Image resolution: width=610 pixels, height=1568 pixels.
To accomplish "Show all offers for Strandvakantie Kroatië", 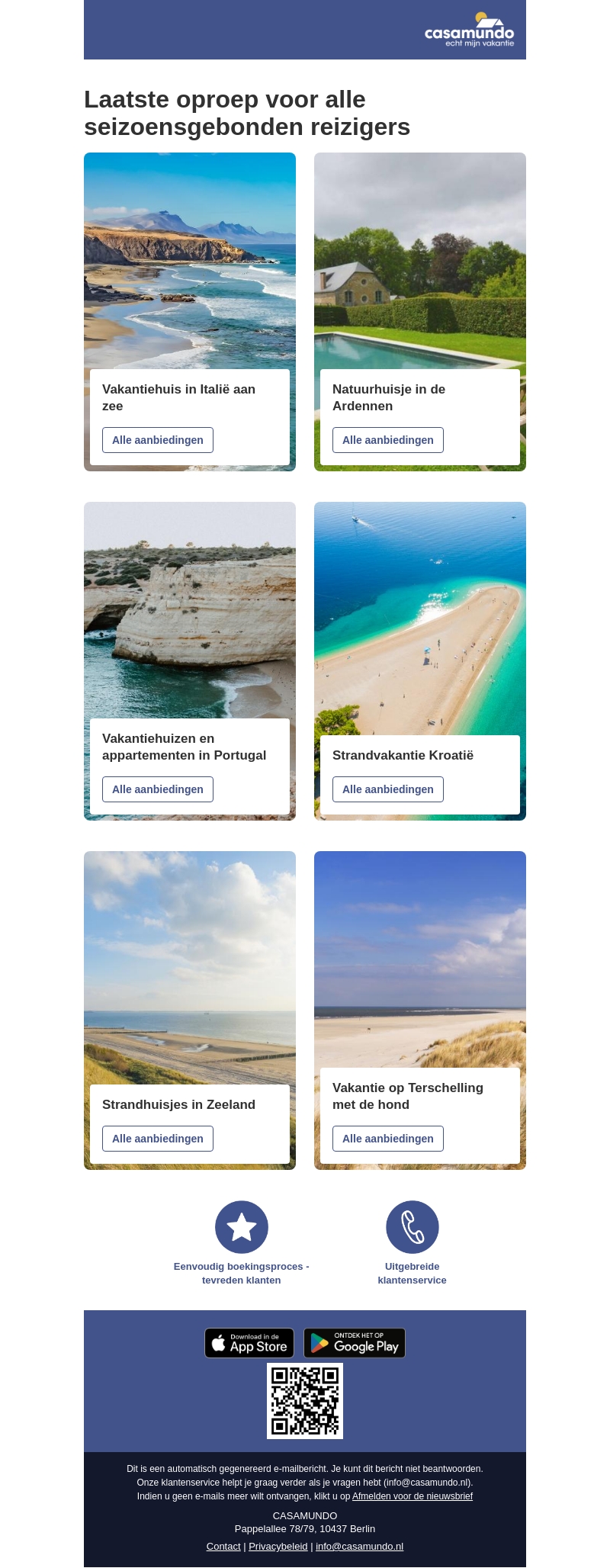I will pos(387,789).
